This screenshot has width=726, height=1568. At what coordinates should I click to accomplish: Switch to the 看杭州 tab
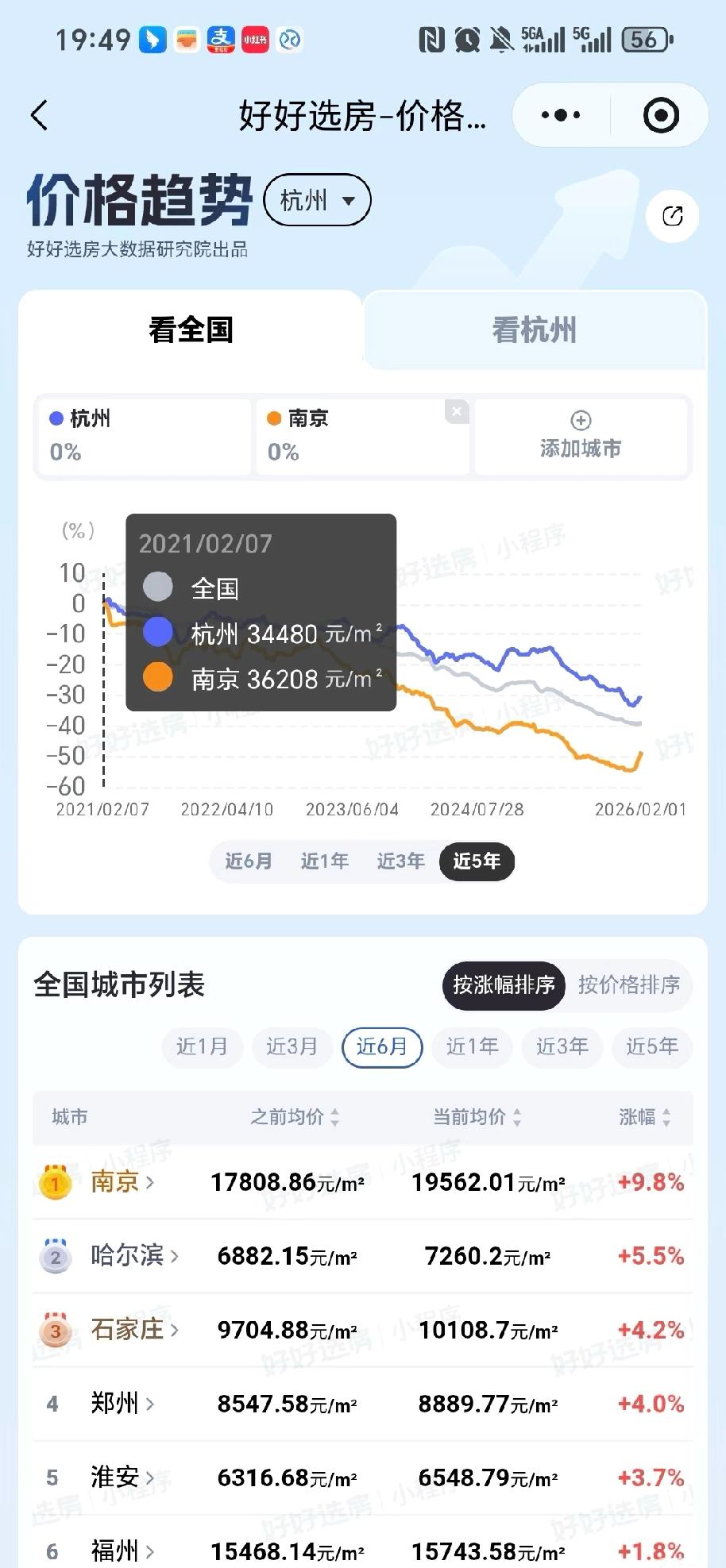pos(535,331)
